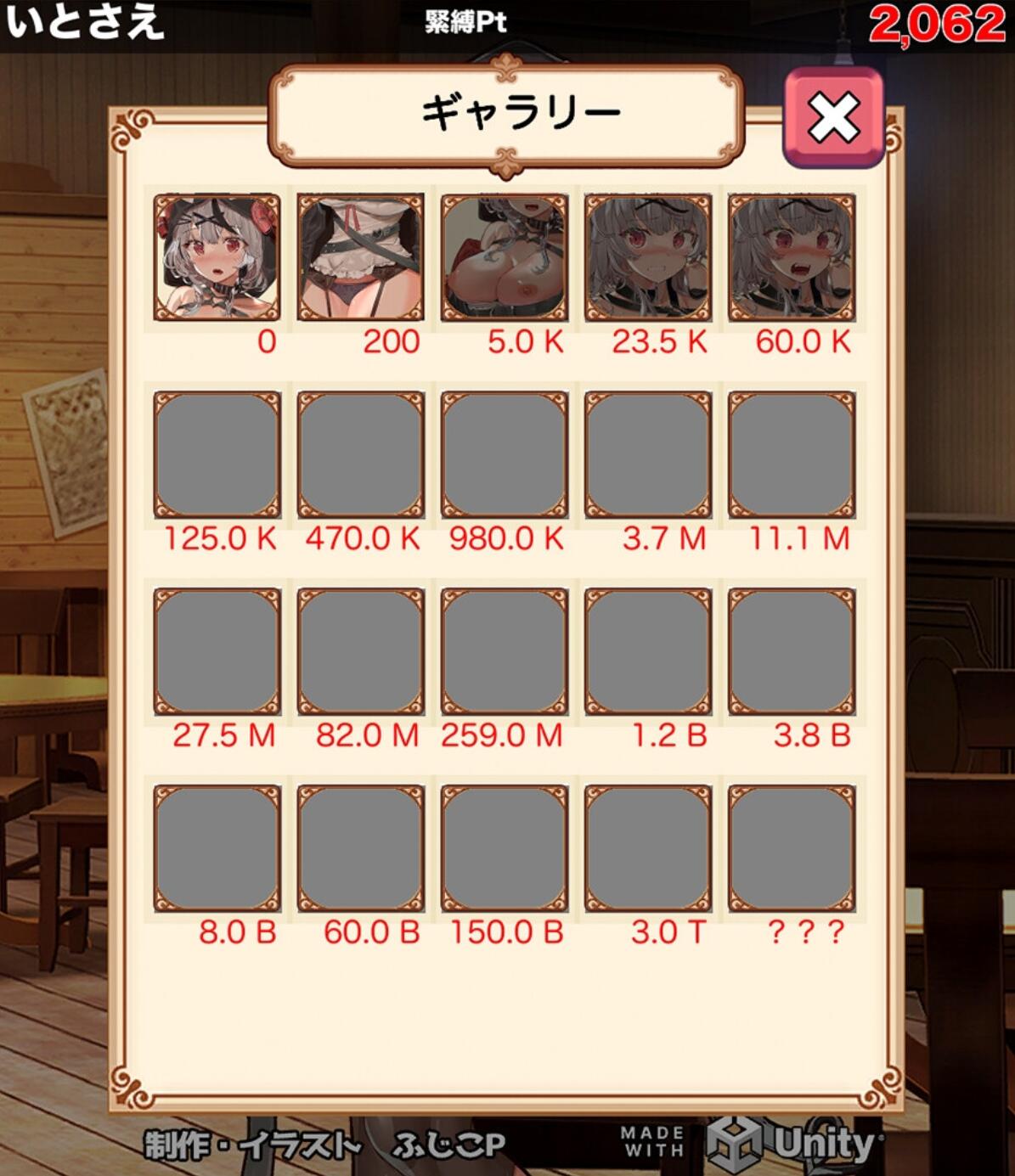Select the locked tile labeled 27.5 M
1015x1176 pixels.
(x=217, y=651)
